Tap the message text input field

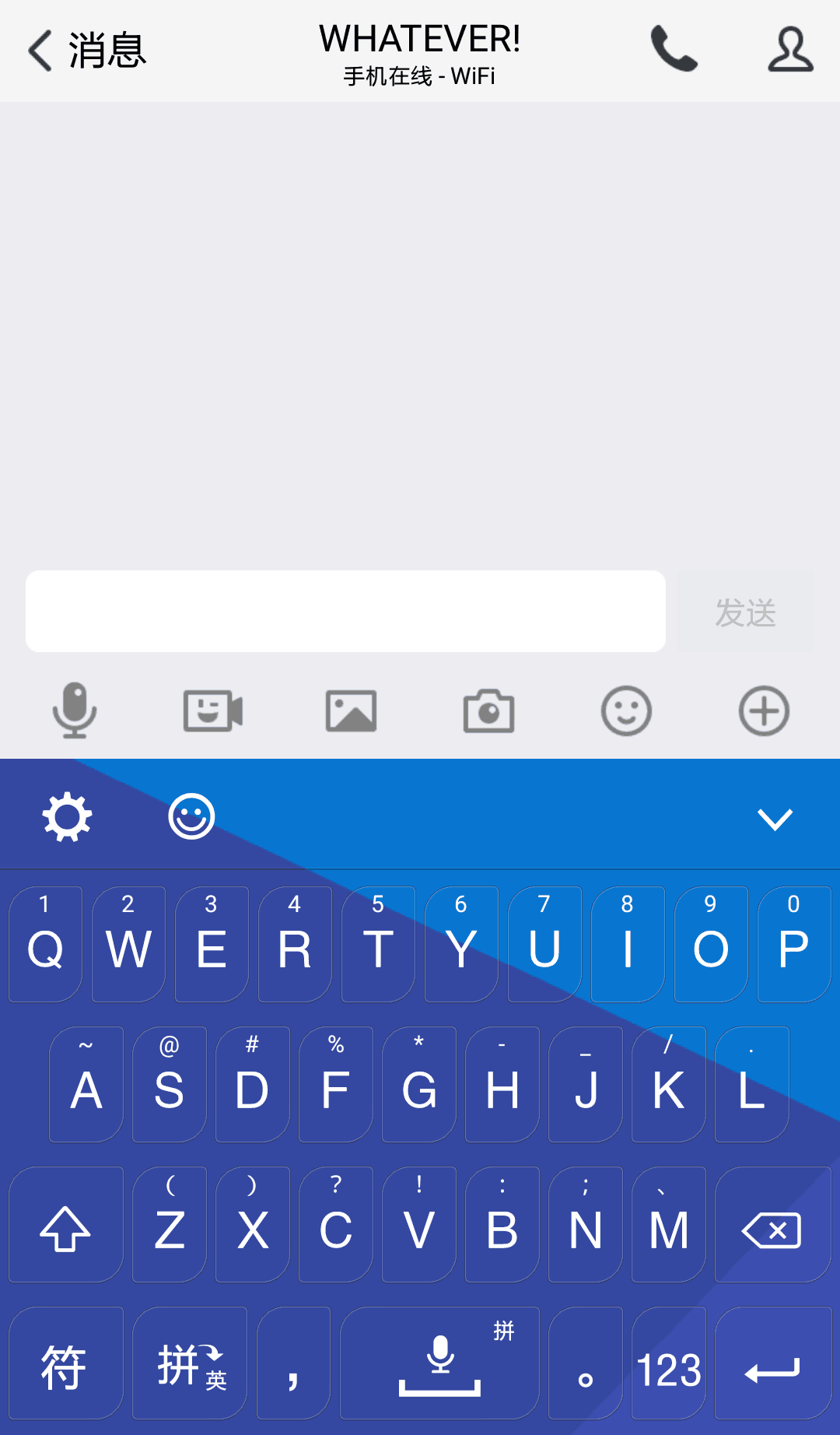[346, 610]
